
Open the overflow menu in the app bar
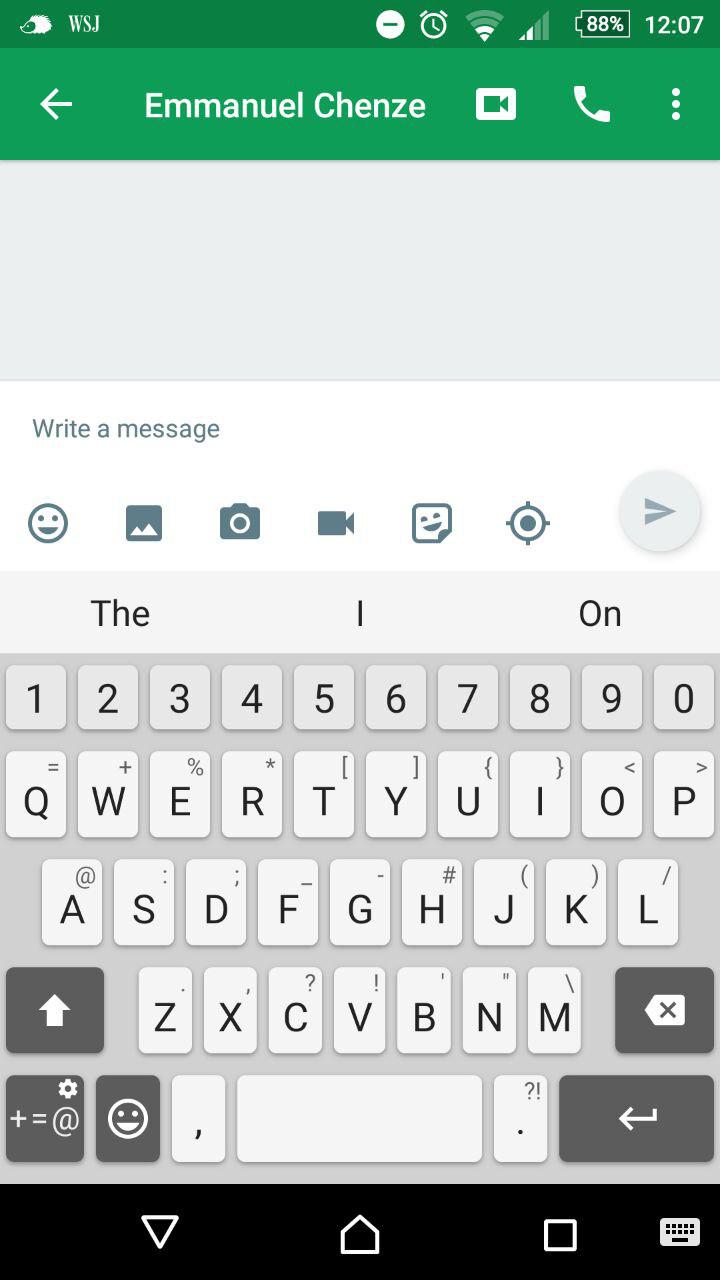click(676, 104)
